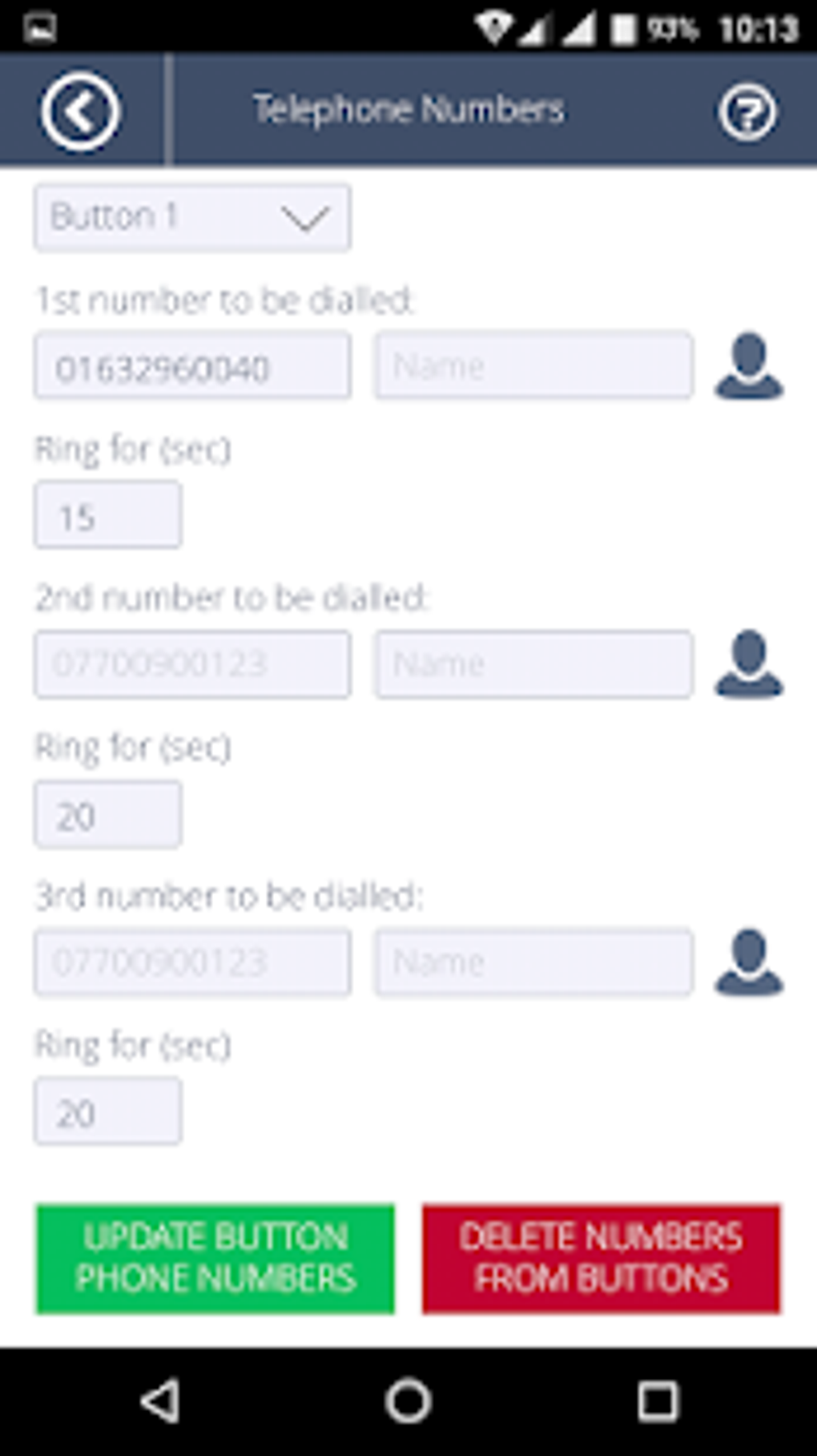Edit the 1st number to be dialled field

click(x=192, y=366)
